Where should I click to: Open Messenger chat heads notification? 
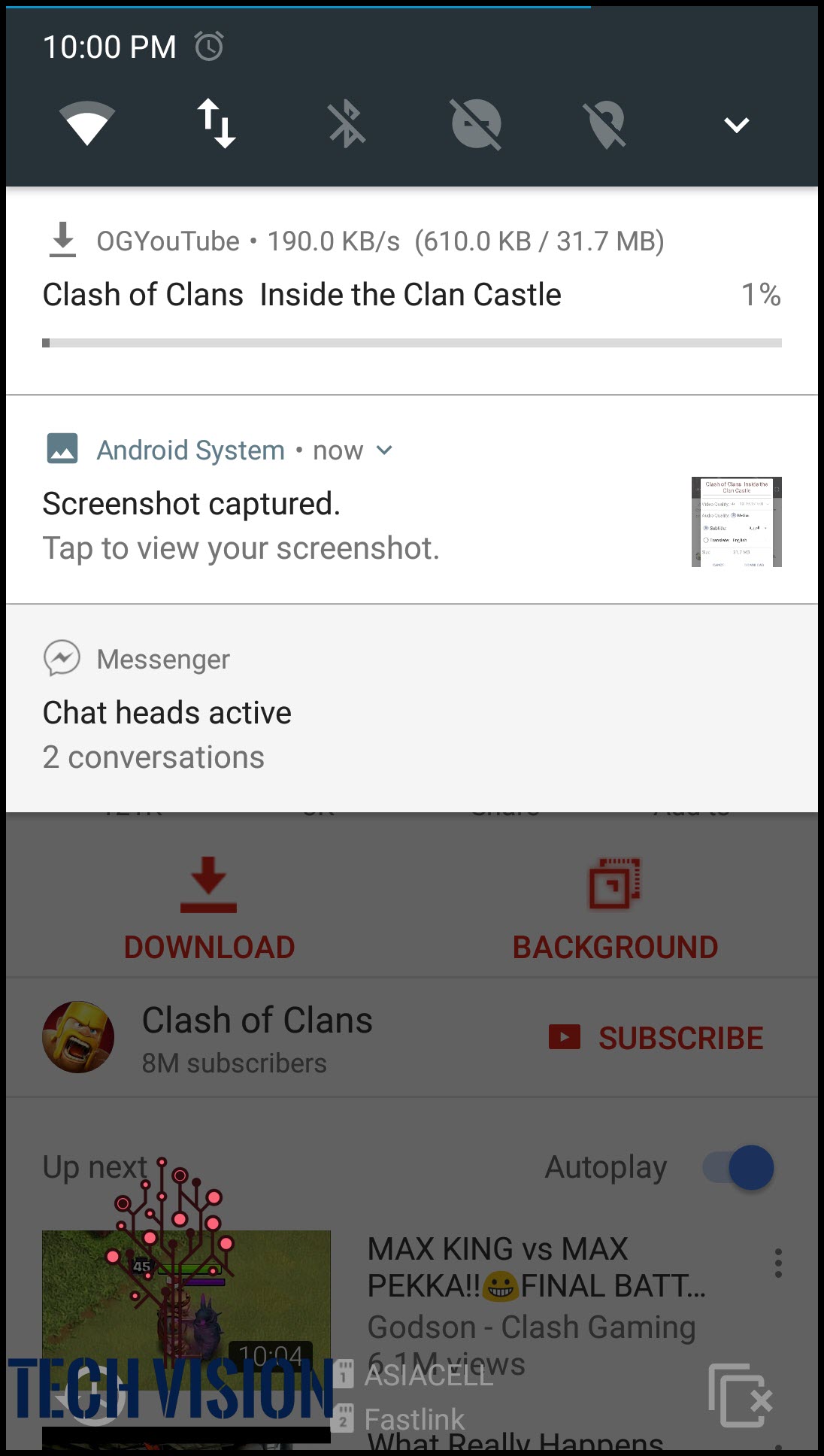coord(412,708)
